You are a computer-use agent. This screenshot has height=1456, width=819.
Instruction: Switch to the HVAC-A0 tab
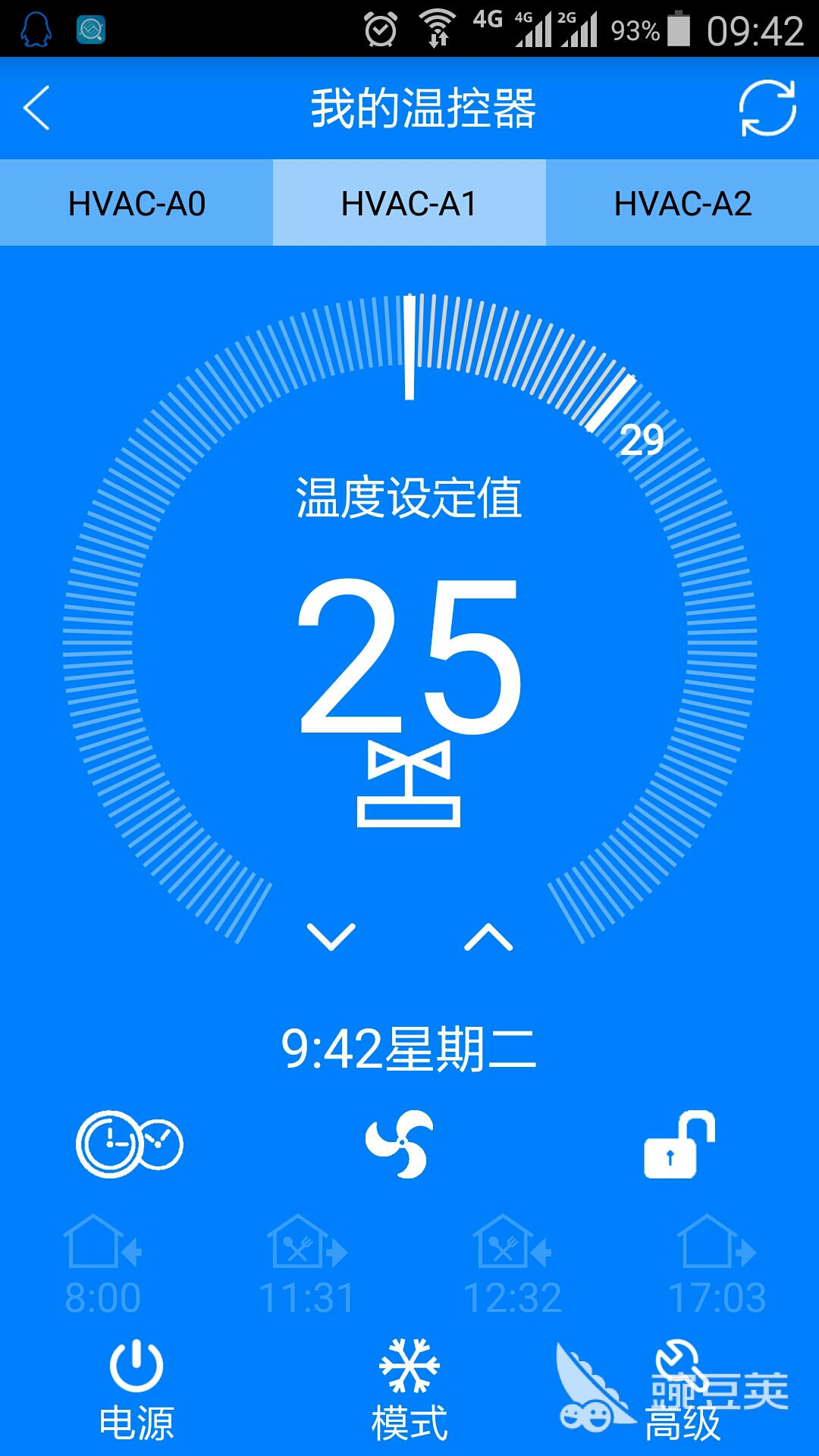pyautogui.click(x=136, y=203)
